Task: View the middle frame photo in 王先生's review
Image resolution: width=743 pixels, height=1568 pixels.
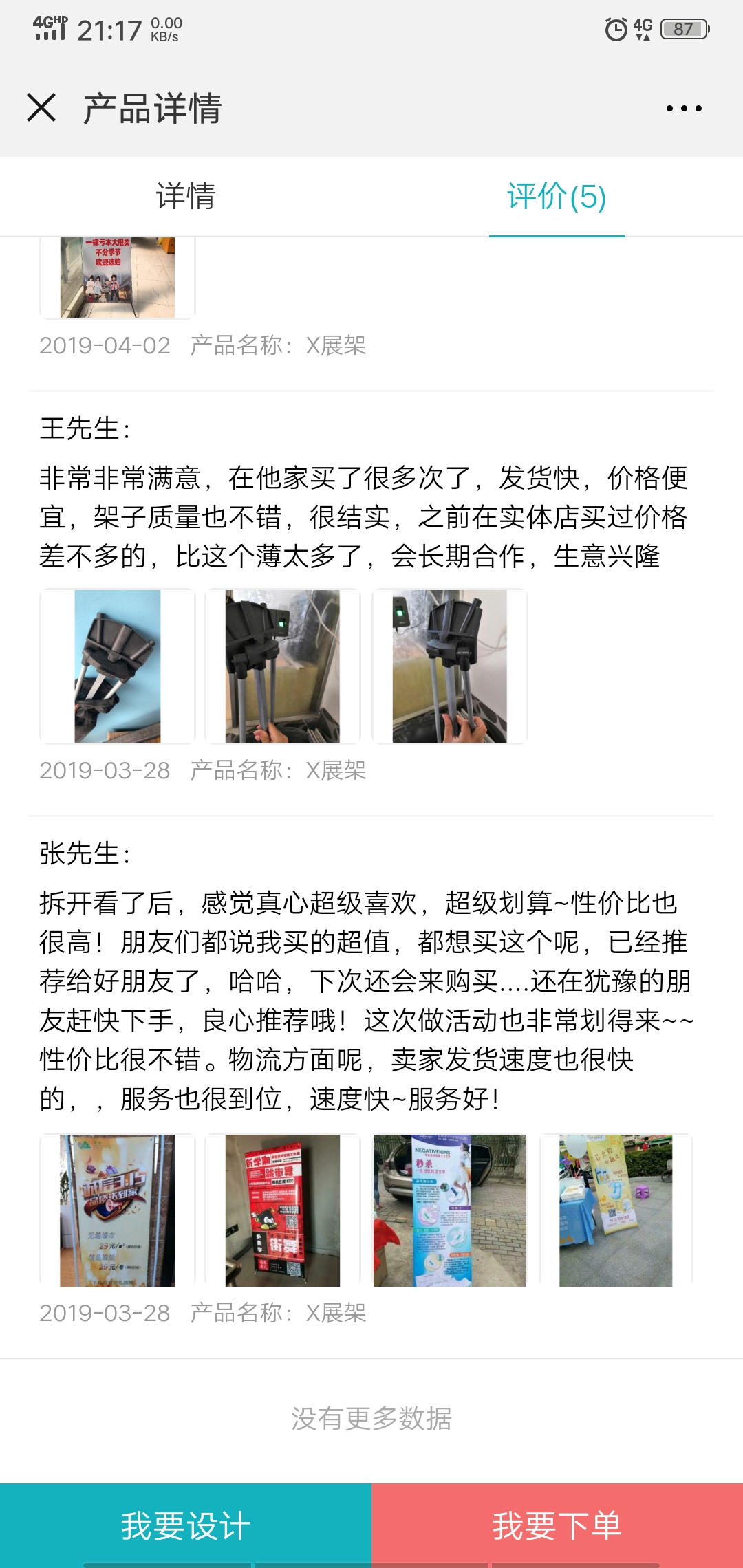Action: click(x=283, y=665)
